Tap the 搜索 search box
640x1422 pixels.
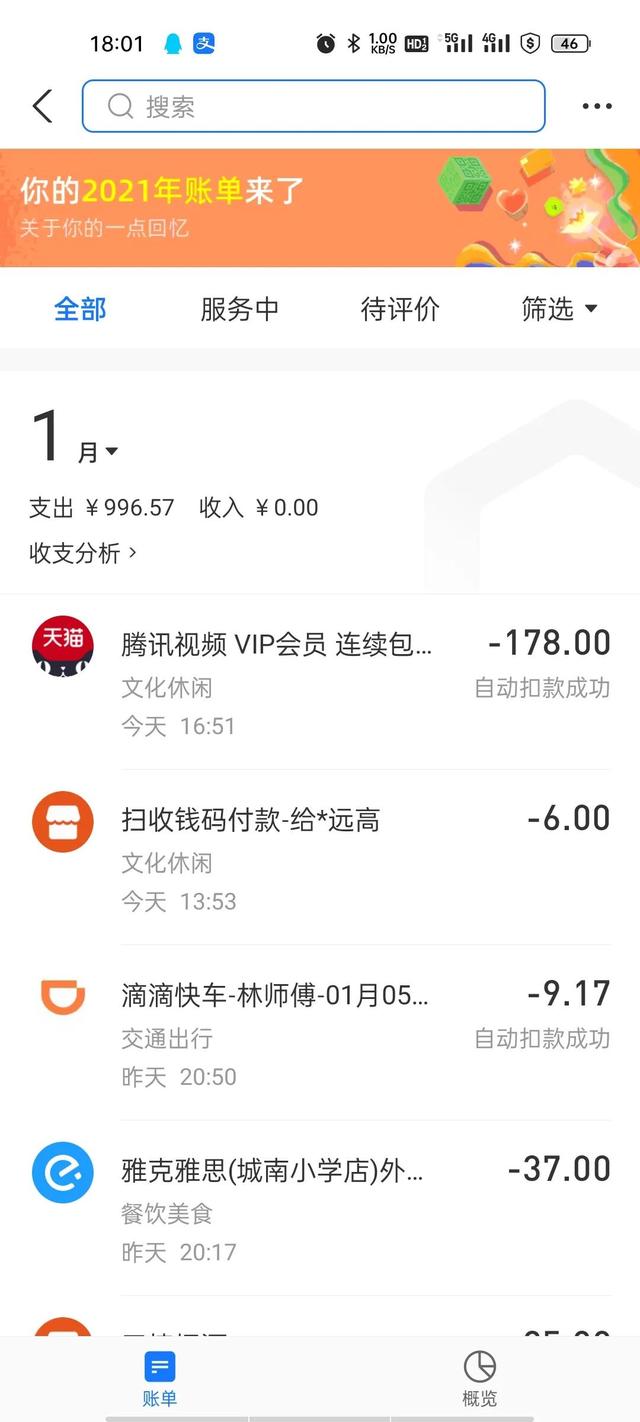pos(313,106)
